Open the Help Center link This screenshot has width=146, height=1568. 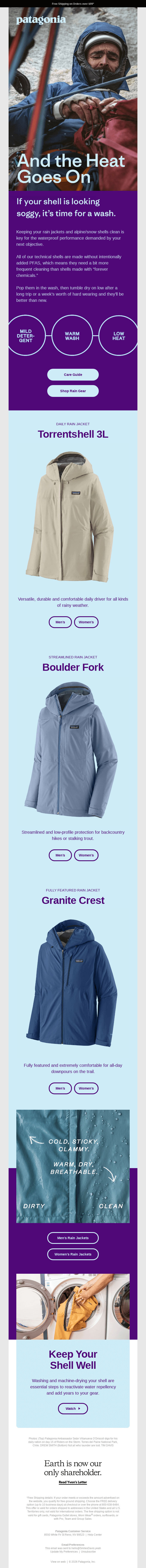(94, 1535)
